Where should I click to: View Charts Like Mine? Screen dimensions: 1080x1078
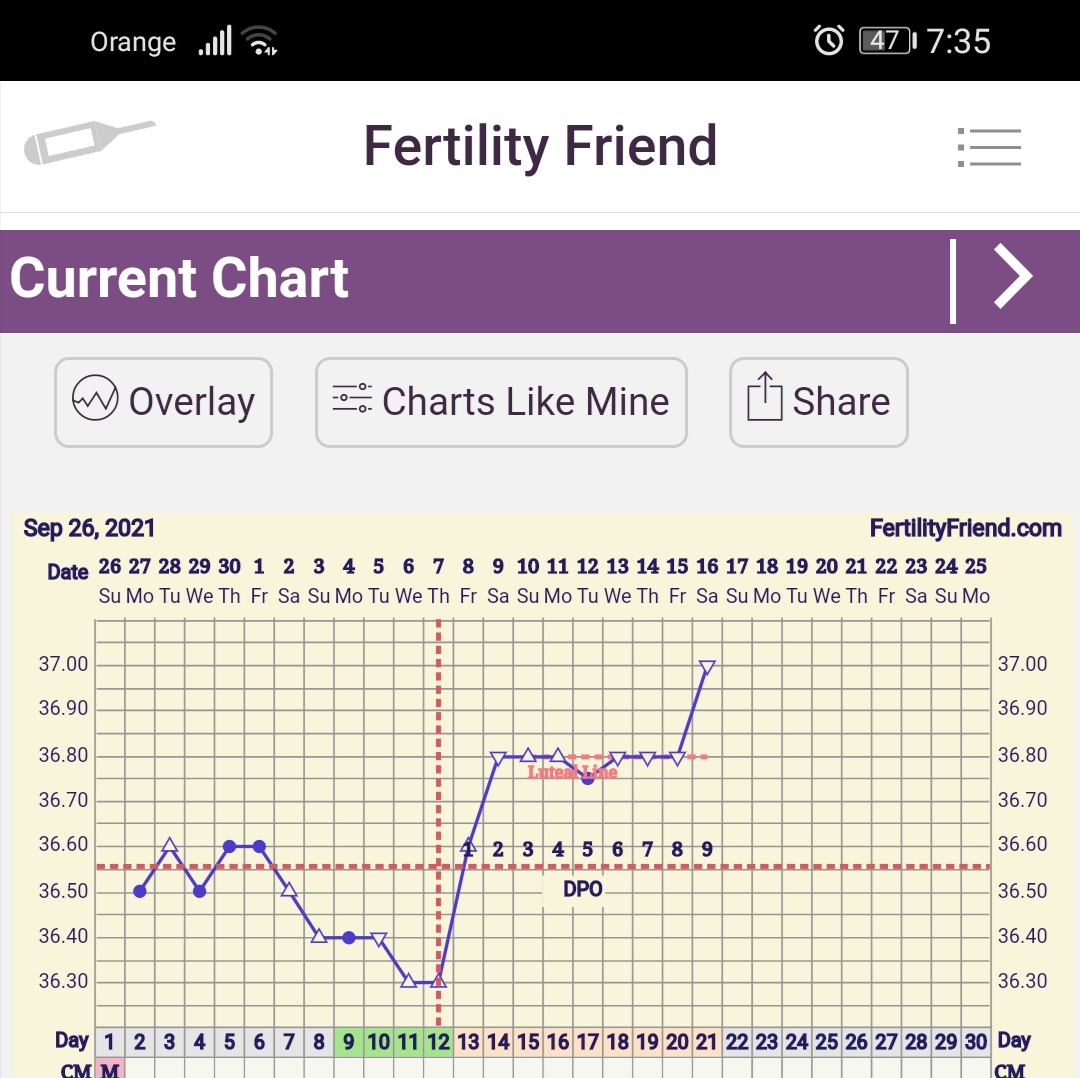501,402
